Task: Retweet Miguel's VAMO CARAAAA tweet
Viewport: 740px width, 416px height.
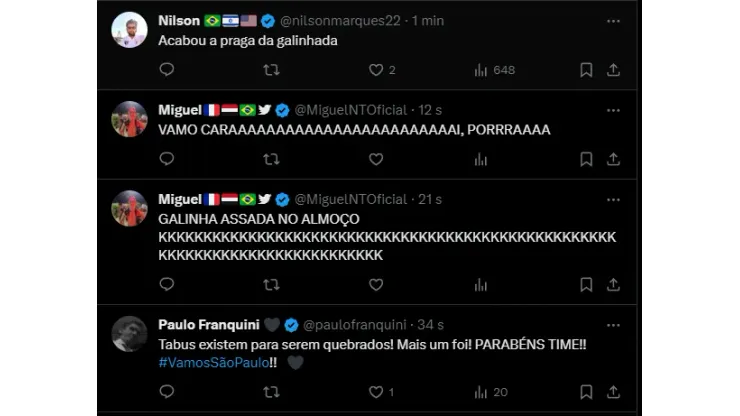Action: 271,159
